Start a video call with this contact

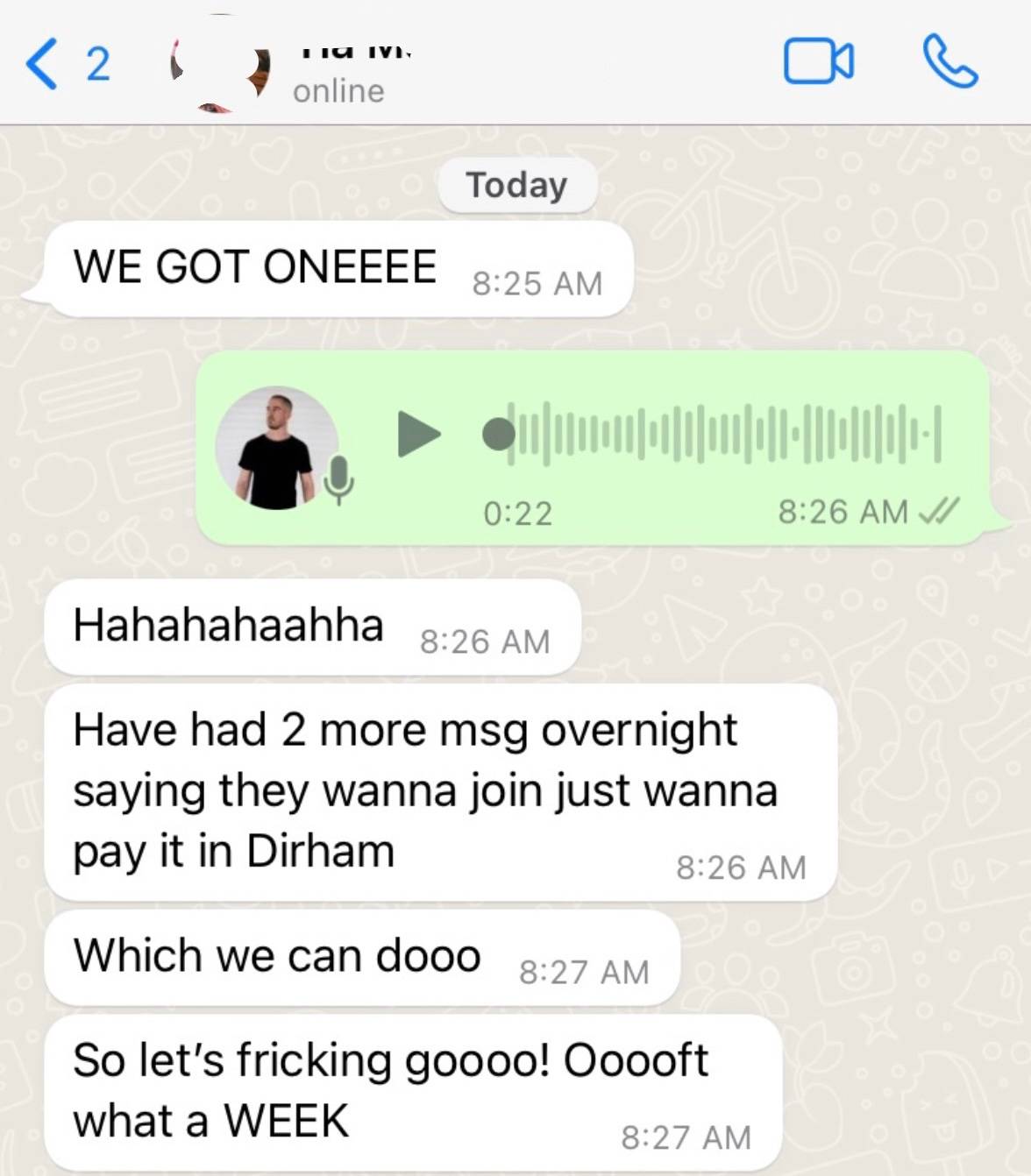click(817, 62)
